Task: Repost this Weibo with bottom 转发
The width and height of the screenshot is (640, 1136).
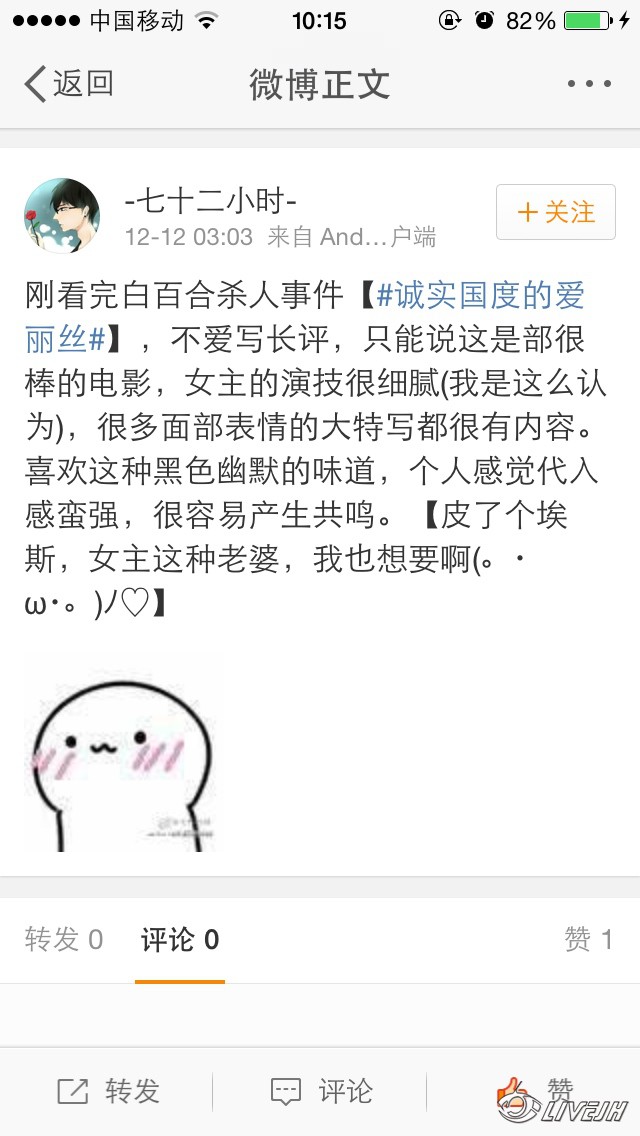Action: (x=108, y=1091)
